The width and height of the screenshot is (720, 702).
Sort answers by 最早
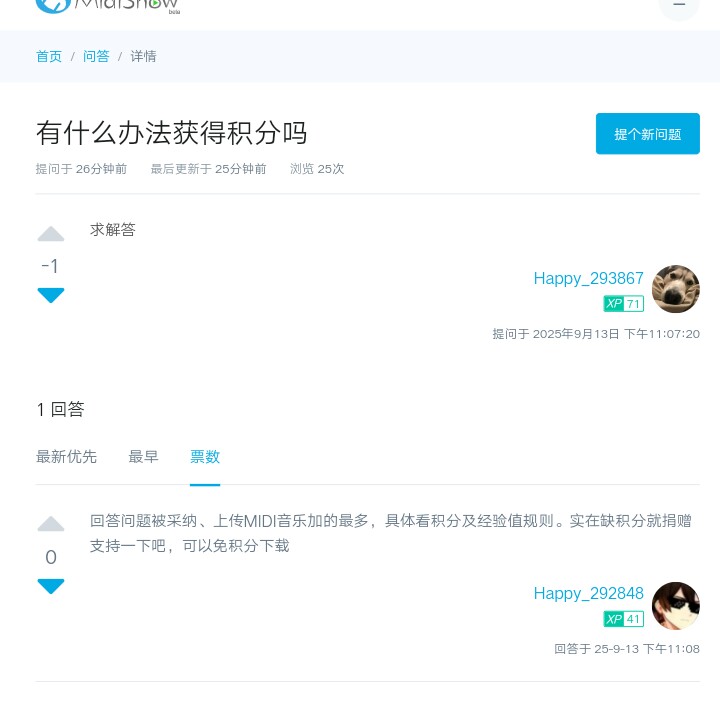(143, 457)
